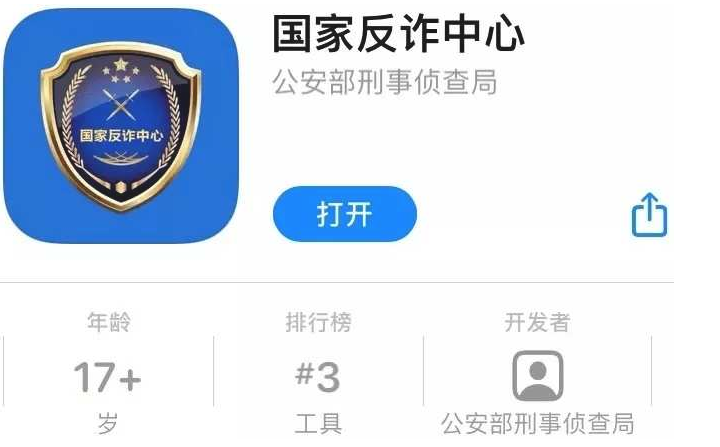Open the developer 公安部刑事侦查局 page
This screenshot has height=447, width=720.
click(x=537, y=377)
